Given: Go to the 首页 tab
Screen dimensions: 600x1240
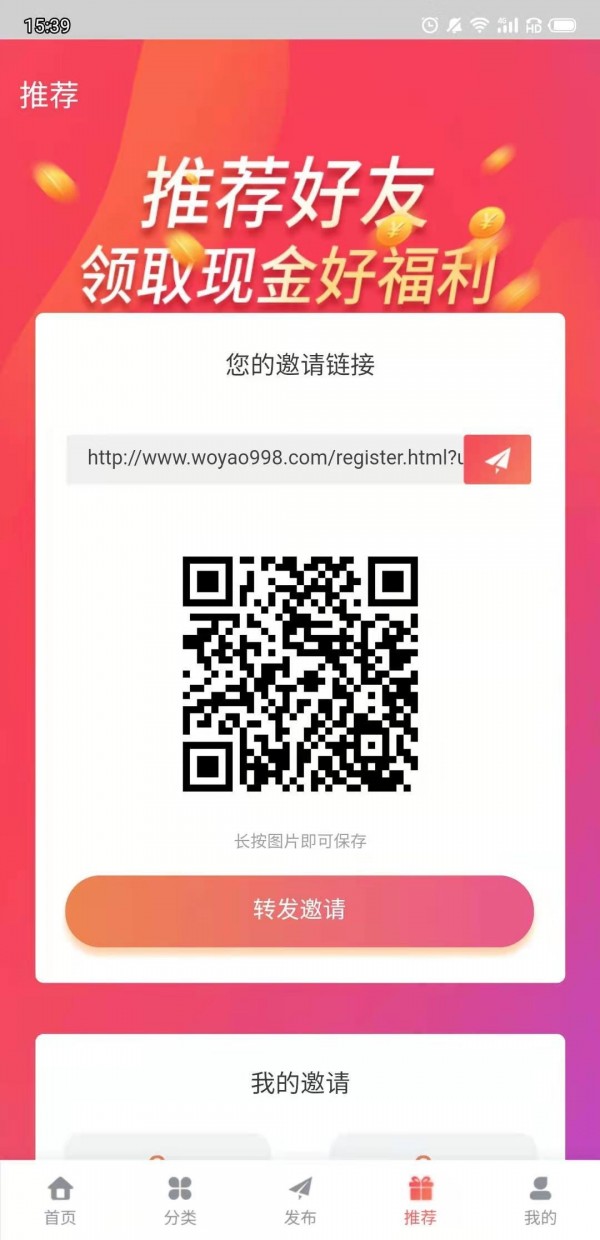Looking at the screenshot, I should (x=60, y=1200).
